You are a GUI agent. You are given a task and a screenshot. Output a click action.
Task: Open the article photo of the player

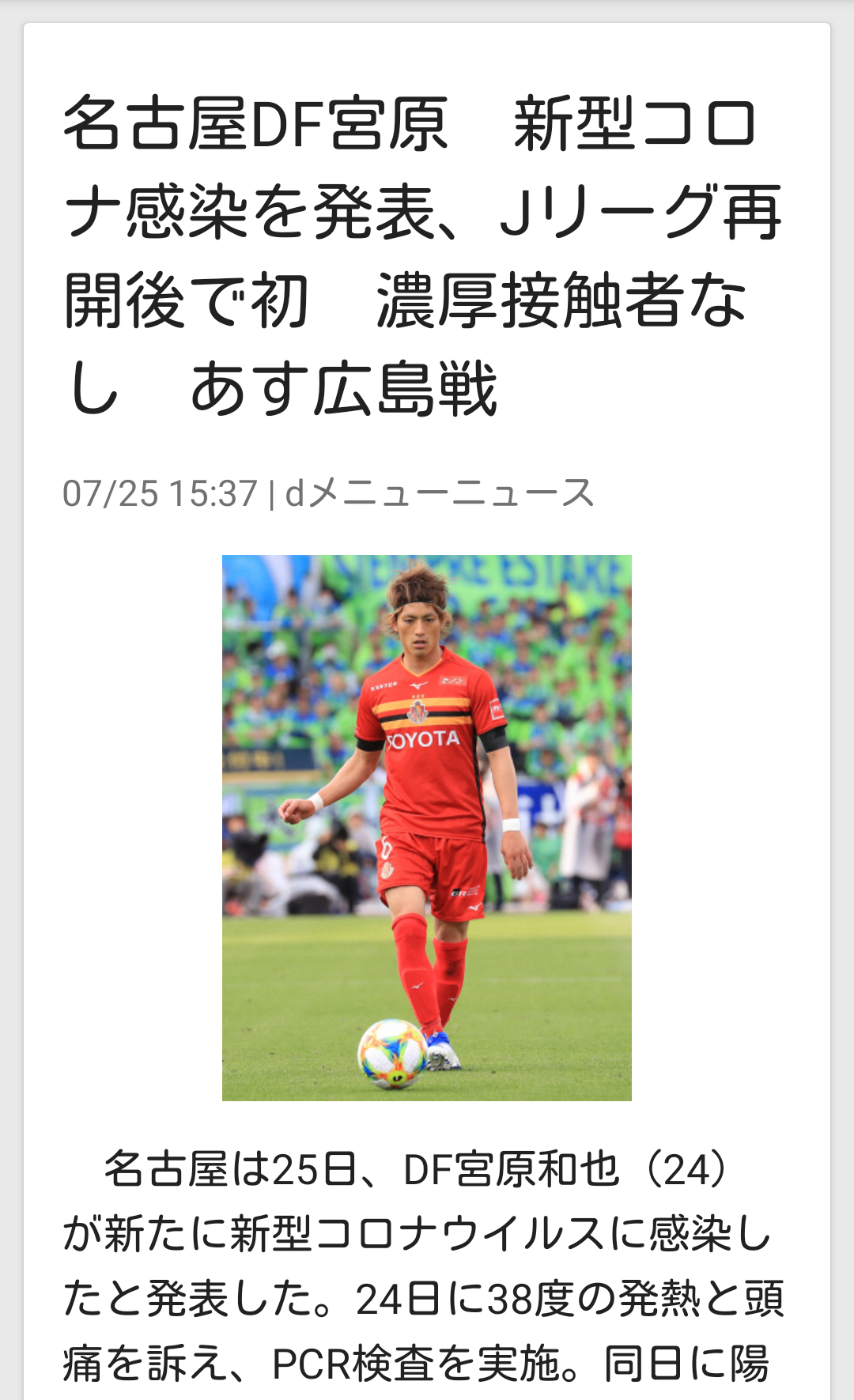426,827
